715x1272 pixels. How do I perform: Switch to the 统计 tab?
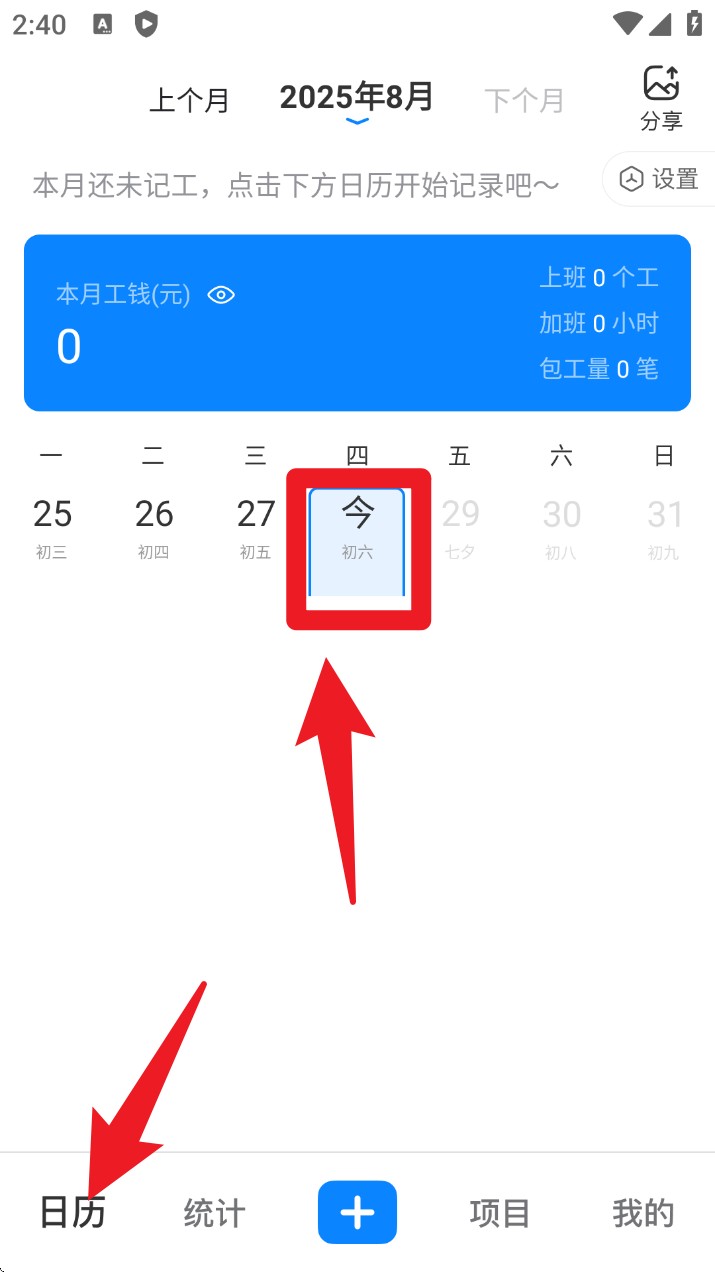click(215, 1213)
